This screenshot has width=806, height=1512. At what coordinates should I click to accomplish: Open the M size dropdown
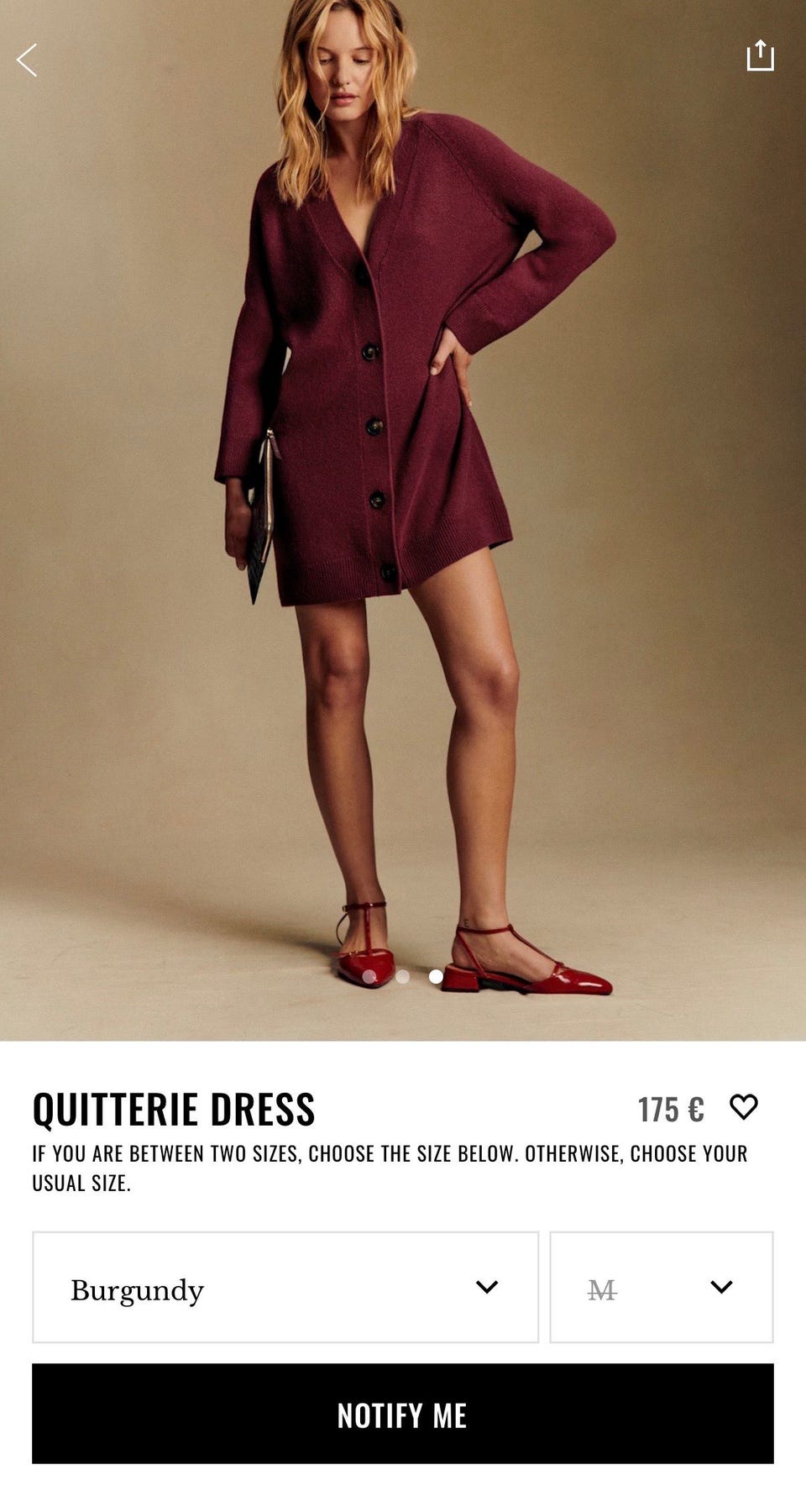tap(661, 1287)
